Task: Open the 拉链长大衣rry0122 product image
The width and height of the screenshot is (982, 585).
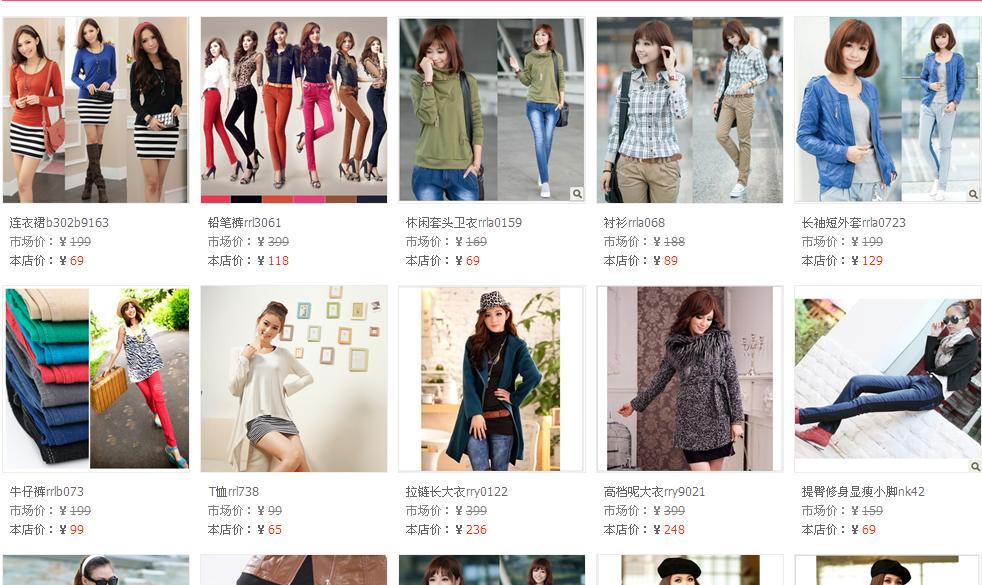Action: (491, 379)
